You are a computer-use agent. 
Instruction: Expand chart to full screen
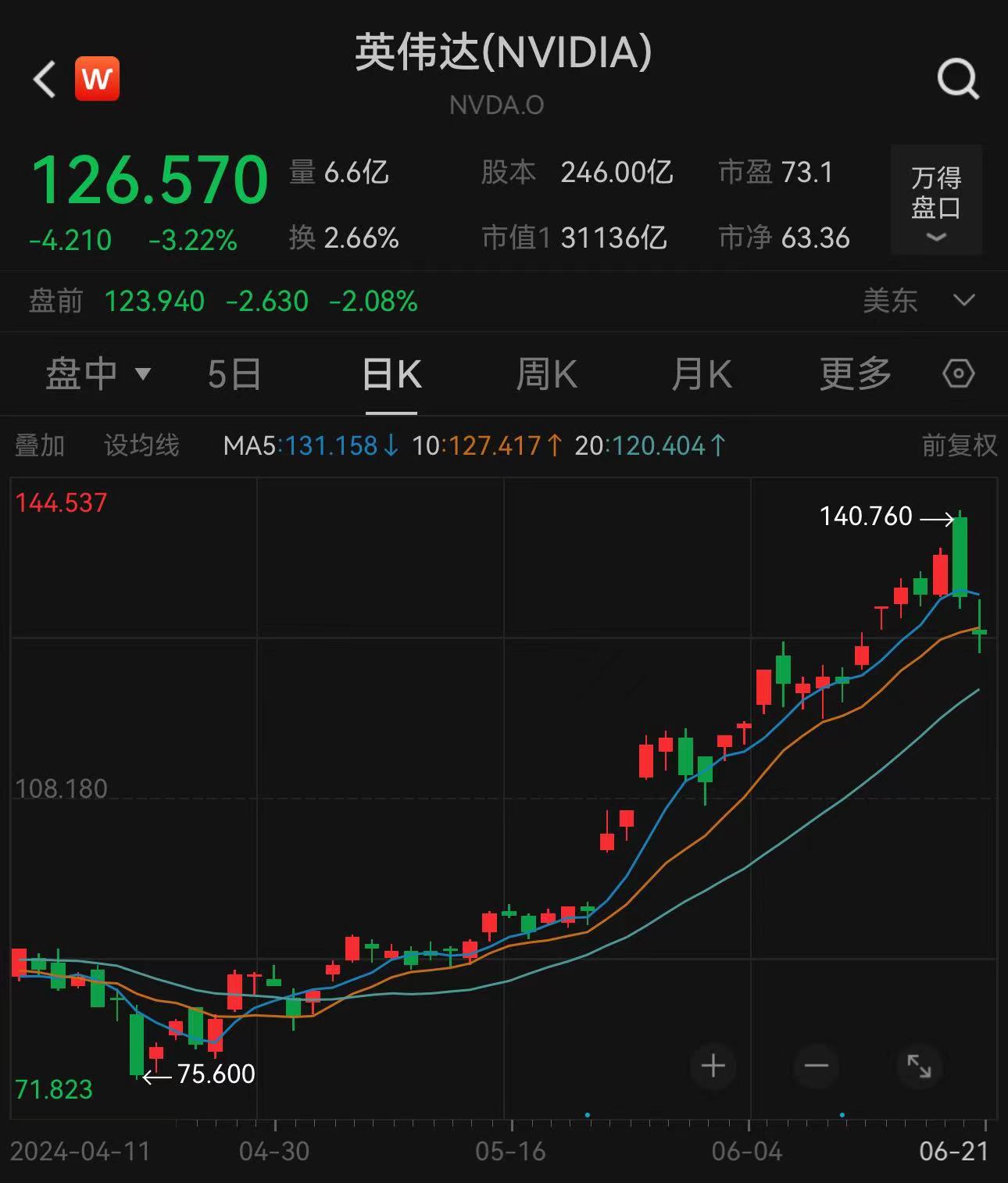coord(919,1067)
